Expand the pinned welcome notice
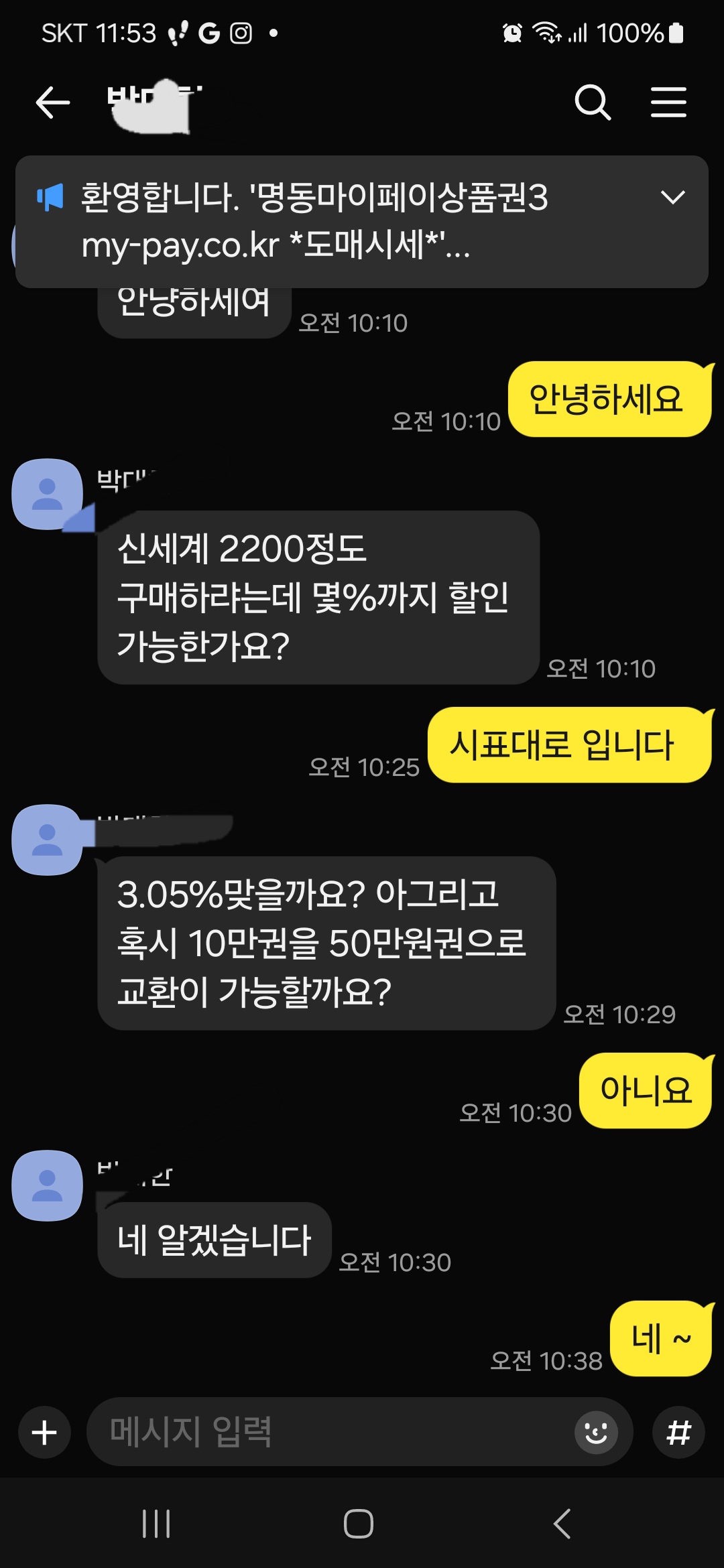The width and height of the screenshot is (724, 1568). [672, 197]
